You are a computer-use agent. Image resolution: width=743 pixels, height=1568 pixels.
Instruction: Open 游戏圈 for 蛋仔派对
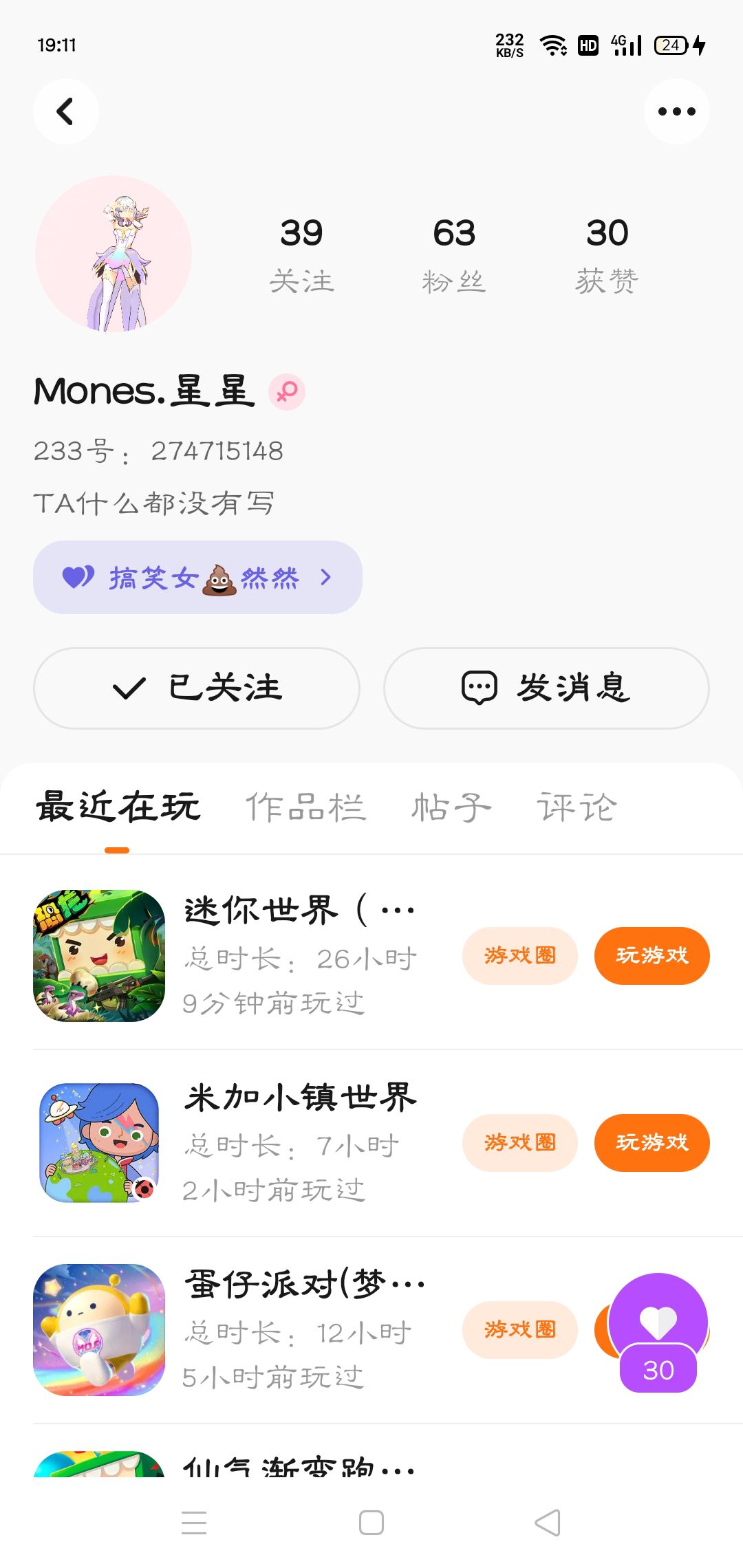coord(519,1330)
